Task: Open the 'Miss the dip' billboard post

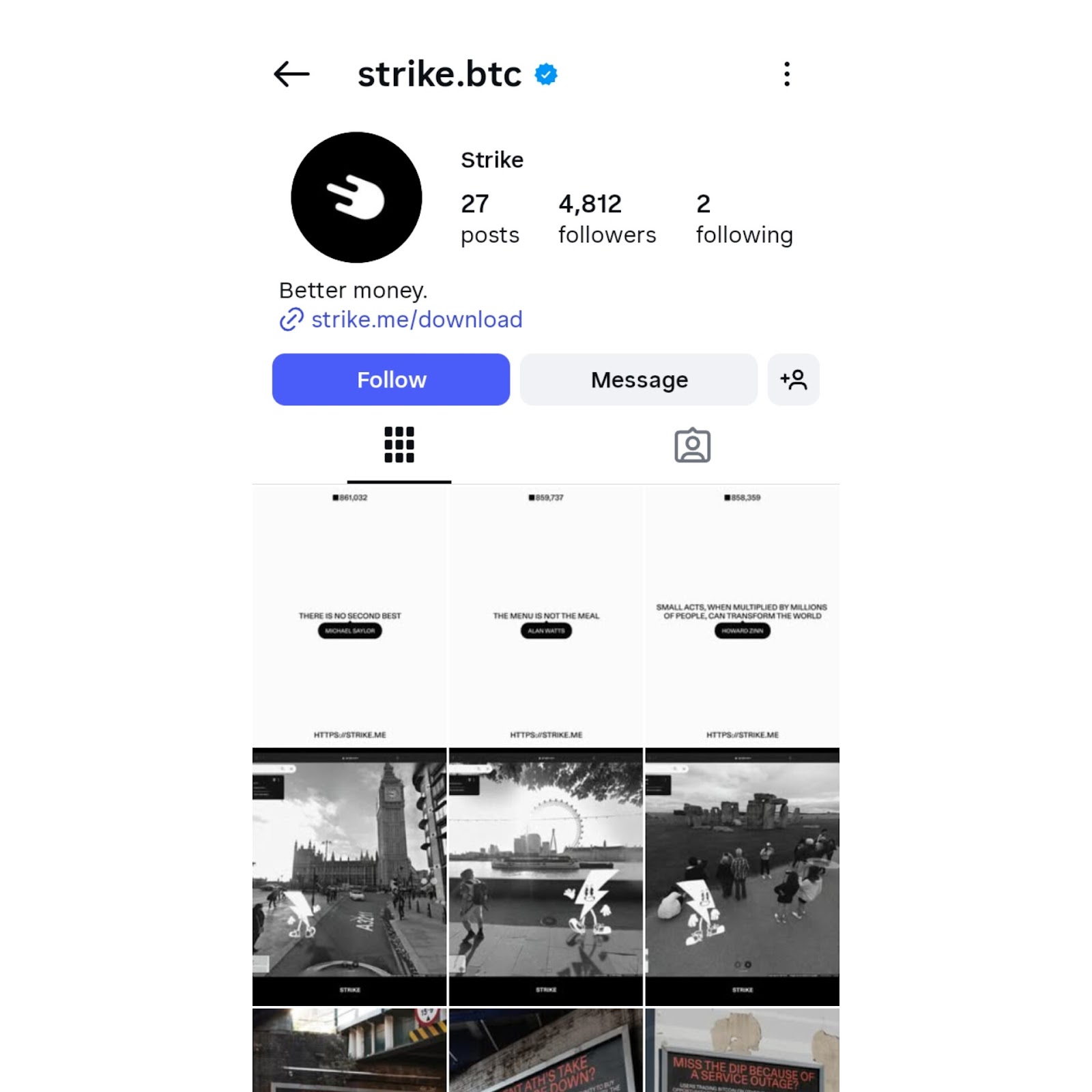Action: (x=743, y=1051)
